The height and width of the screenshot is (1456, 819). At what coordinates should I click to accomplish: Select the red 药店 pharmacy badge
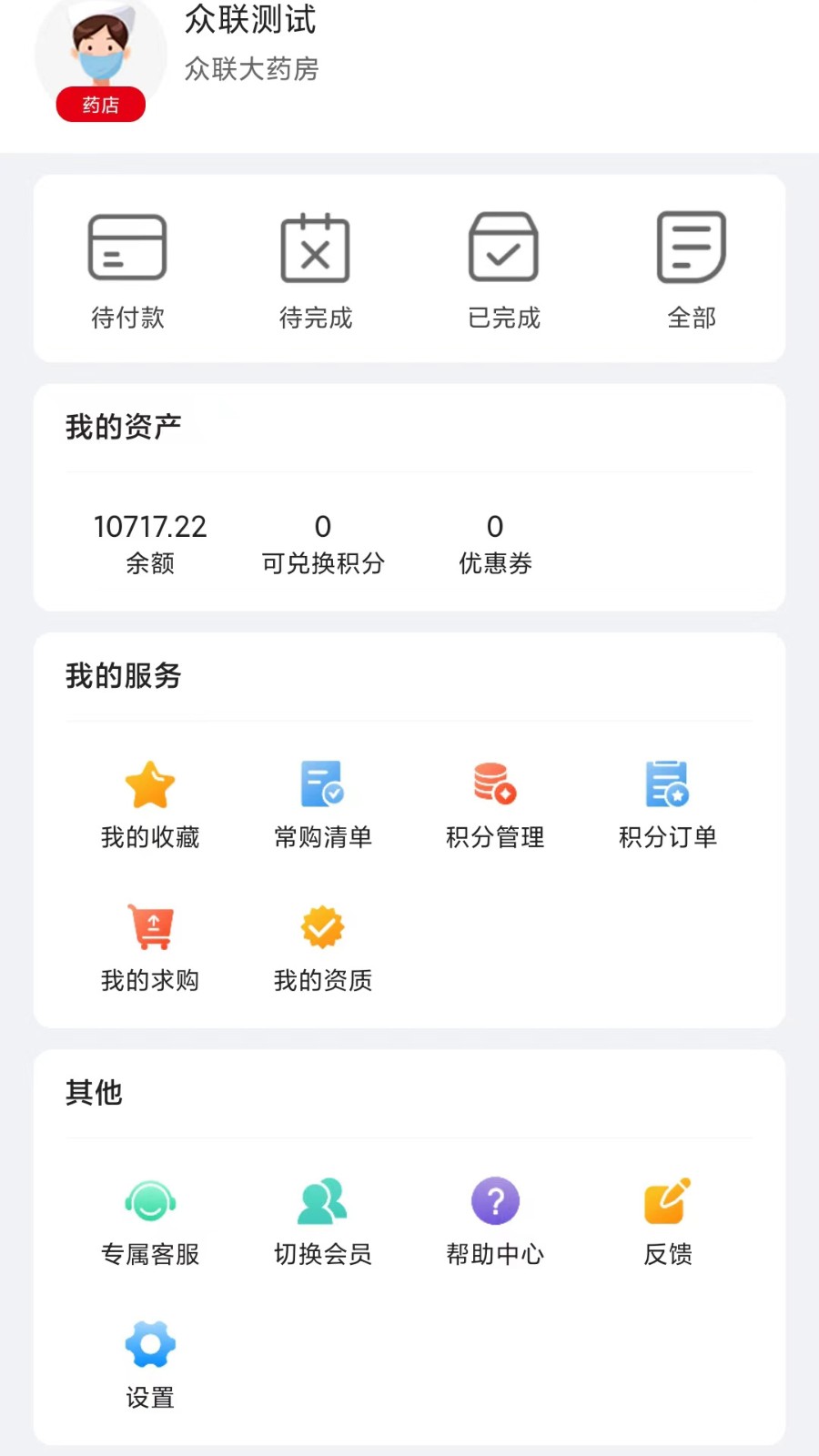pos(100,105)
